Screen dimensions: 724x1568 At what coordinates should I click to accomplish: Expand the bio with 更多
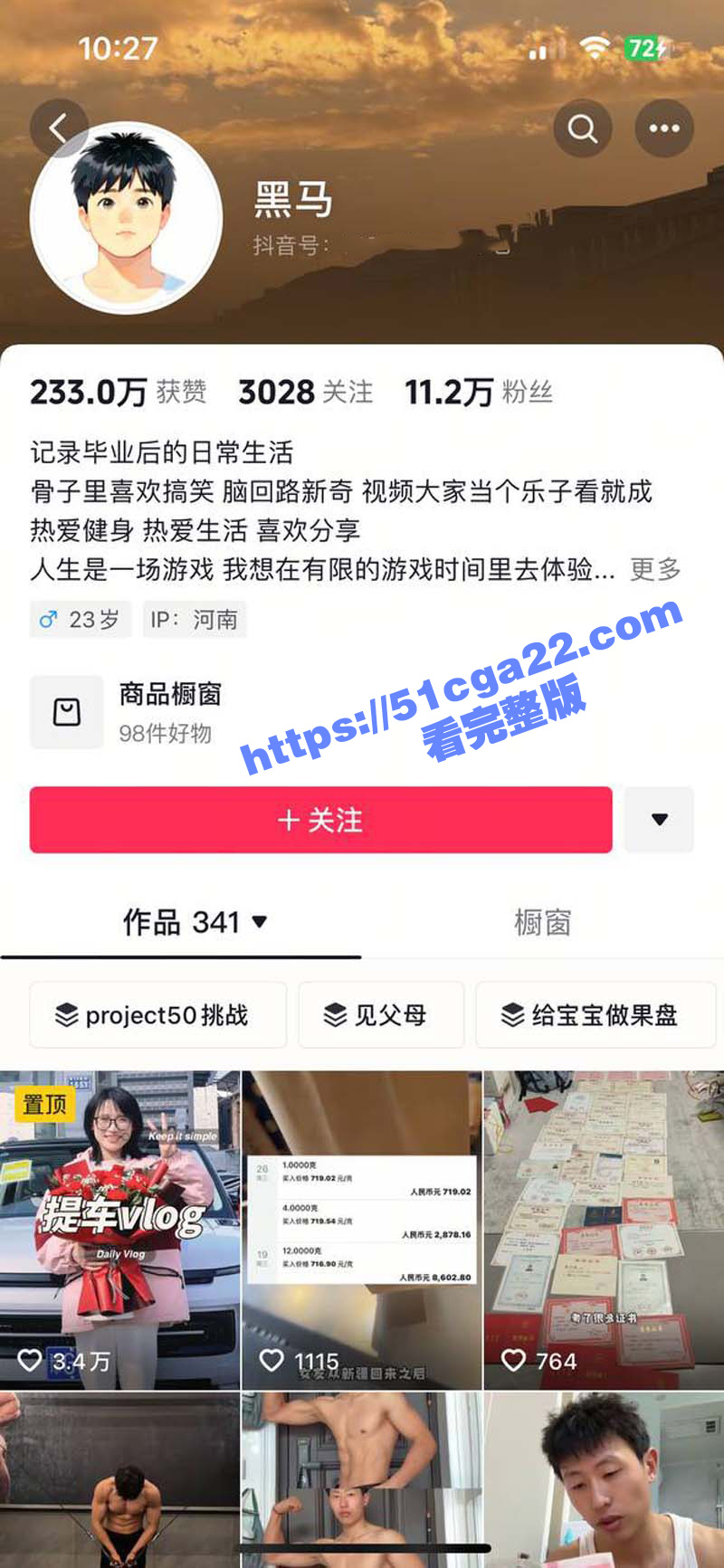655,569
